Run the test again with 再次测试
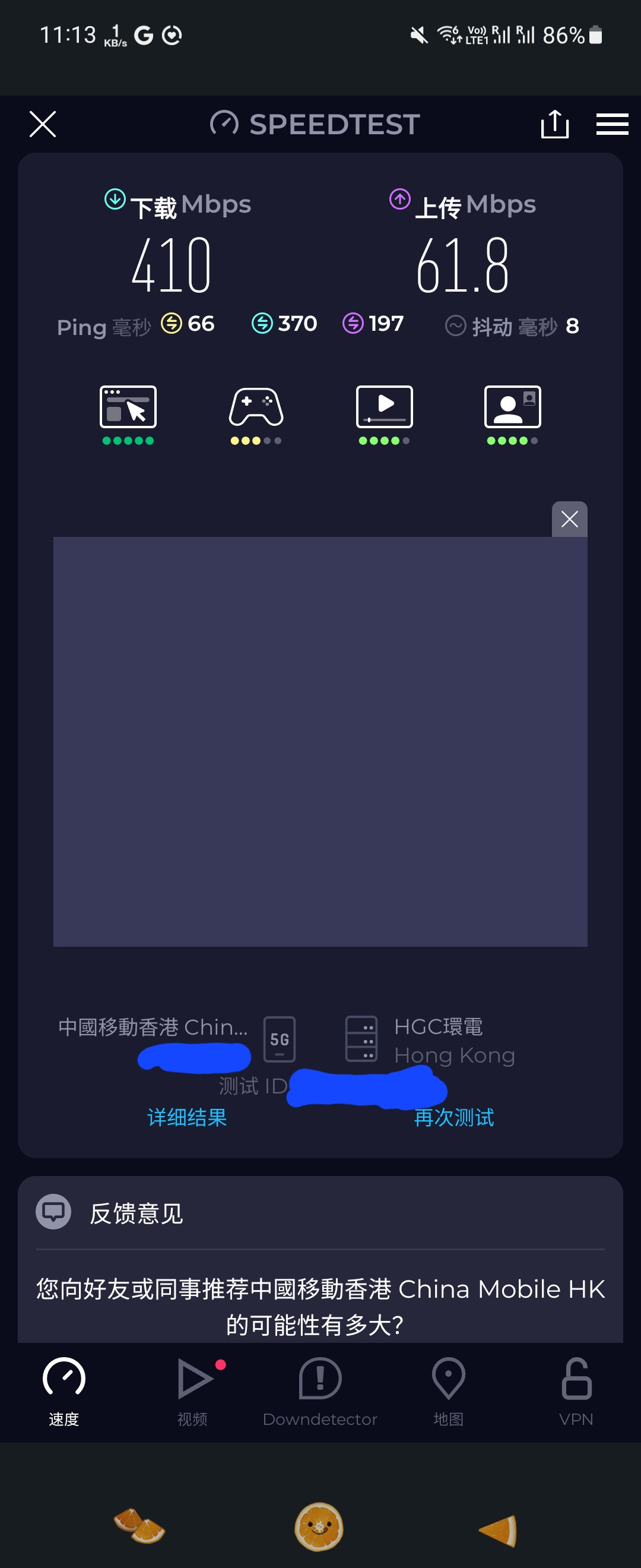Image resolution: width=641 pixels, height=1568 pixels. (454, 1117)
